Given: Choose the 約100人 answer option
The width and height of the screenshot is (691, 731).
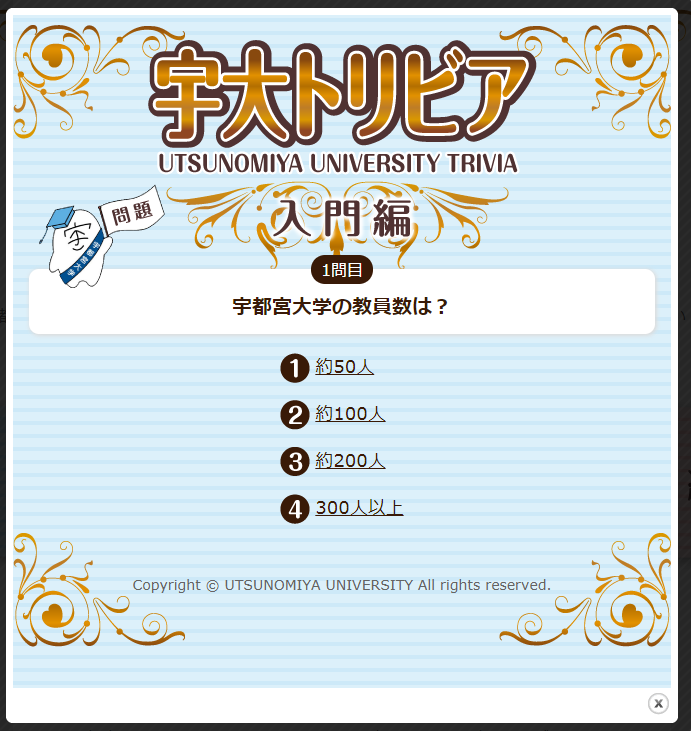Looking at the screenshot, I should [x=350, y=414].
